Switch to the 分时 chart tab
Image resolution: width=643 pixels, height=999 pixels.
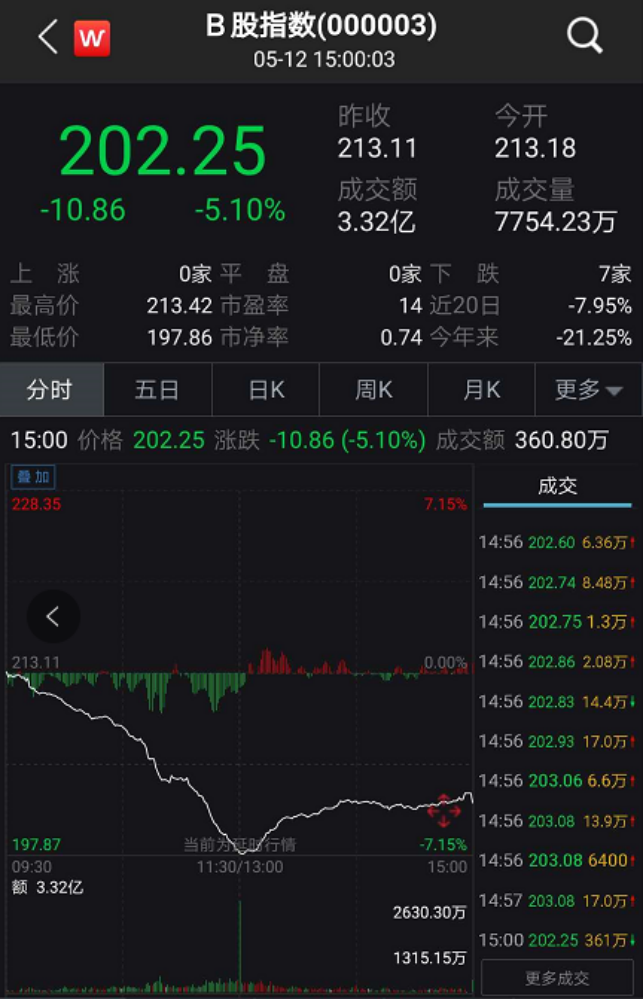(x=50, y=390)
